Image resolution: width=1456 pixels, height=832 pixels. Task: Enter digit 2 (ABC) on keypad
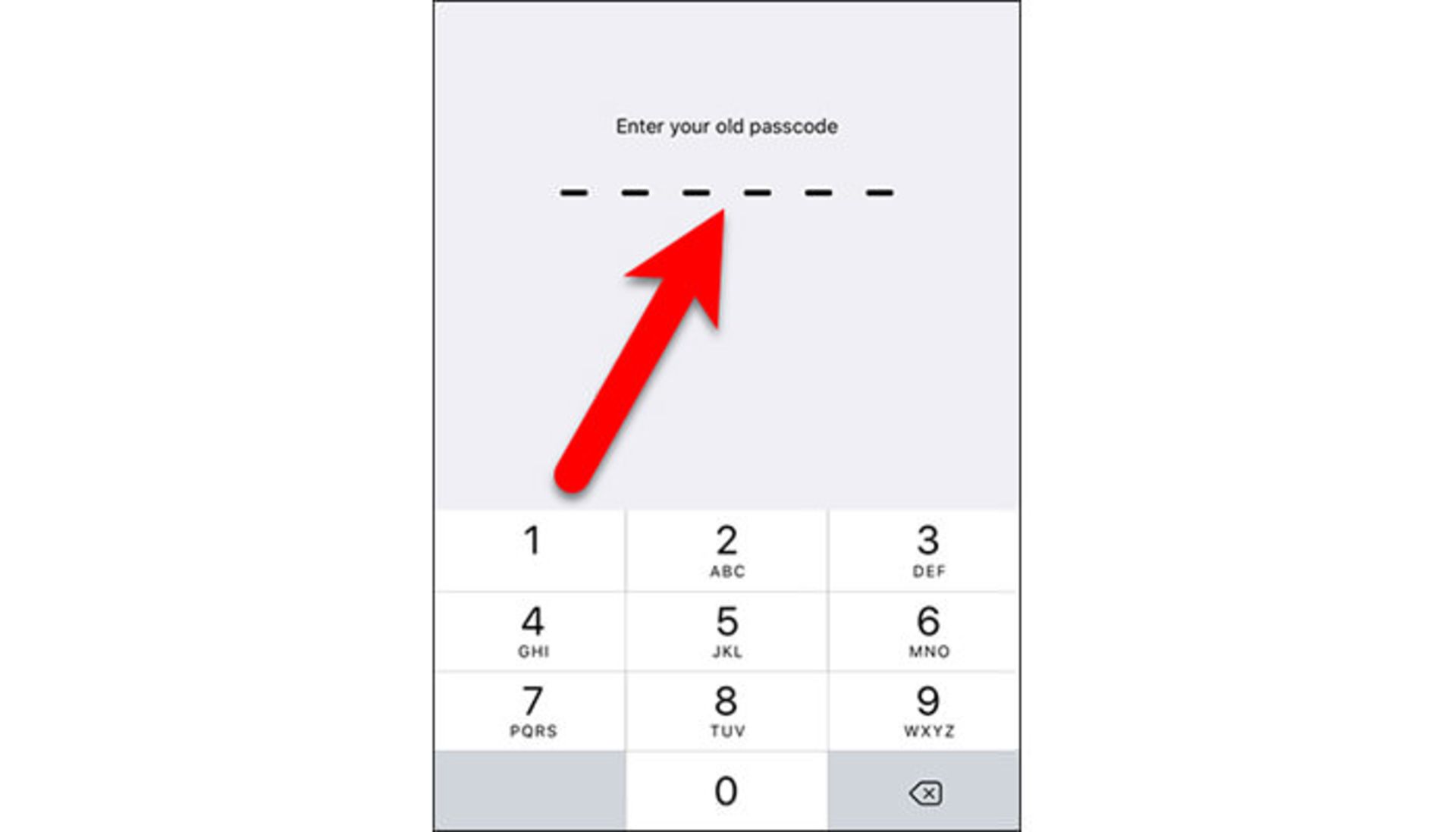click(x=726, y=550)
